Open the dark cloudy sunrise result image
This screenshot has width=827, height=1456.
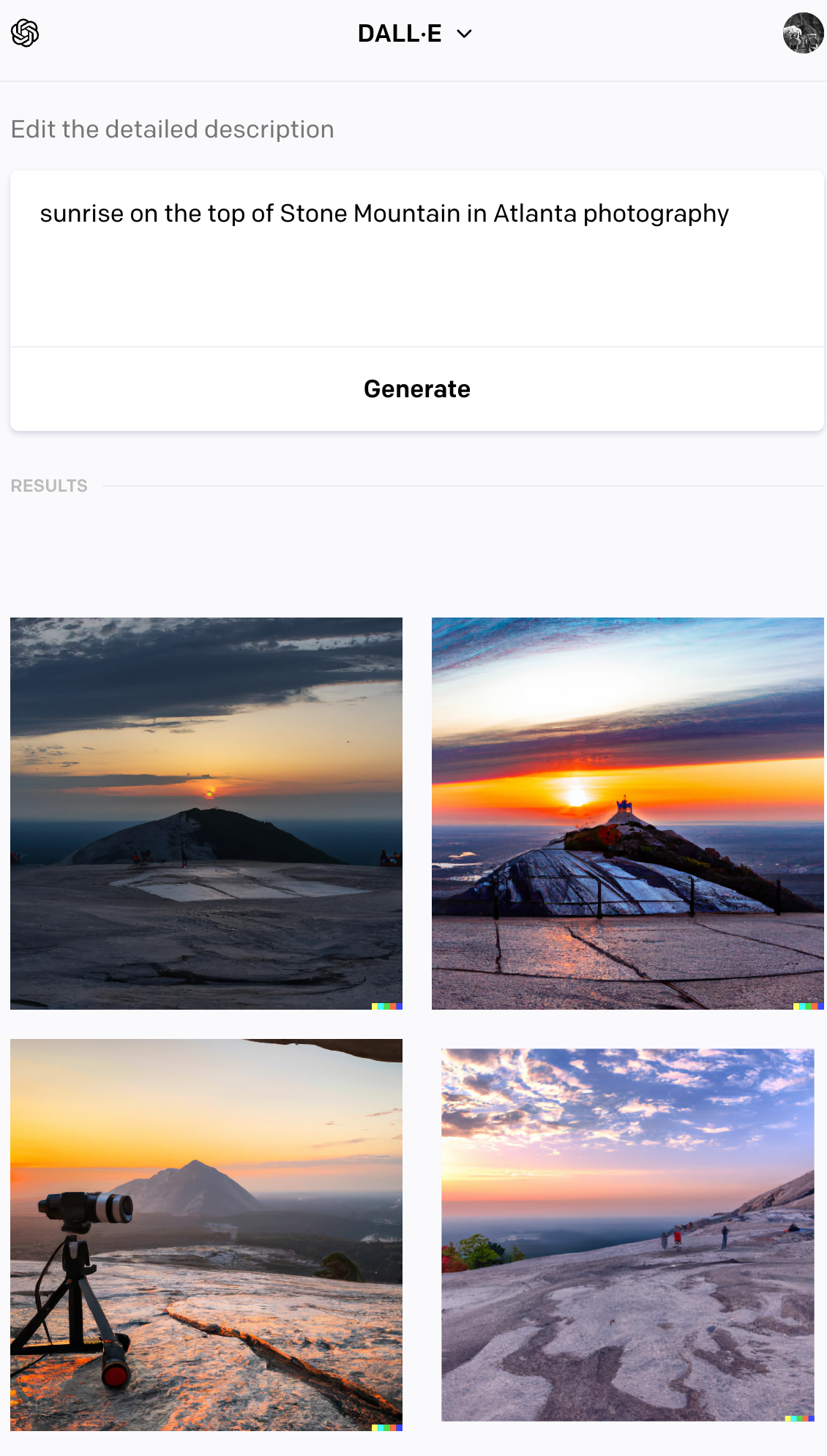[x=206, y=813]
